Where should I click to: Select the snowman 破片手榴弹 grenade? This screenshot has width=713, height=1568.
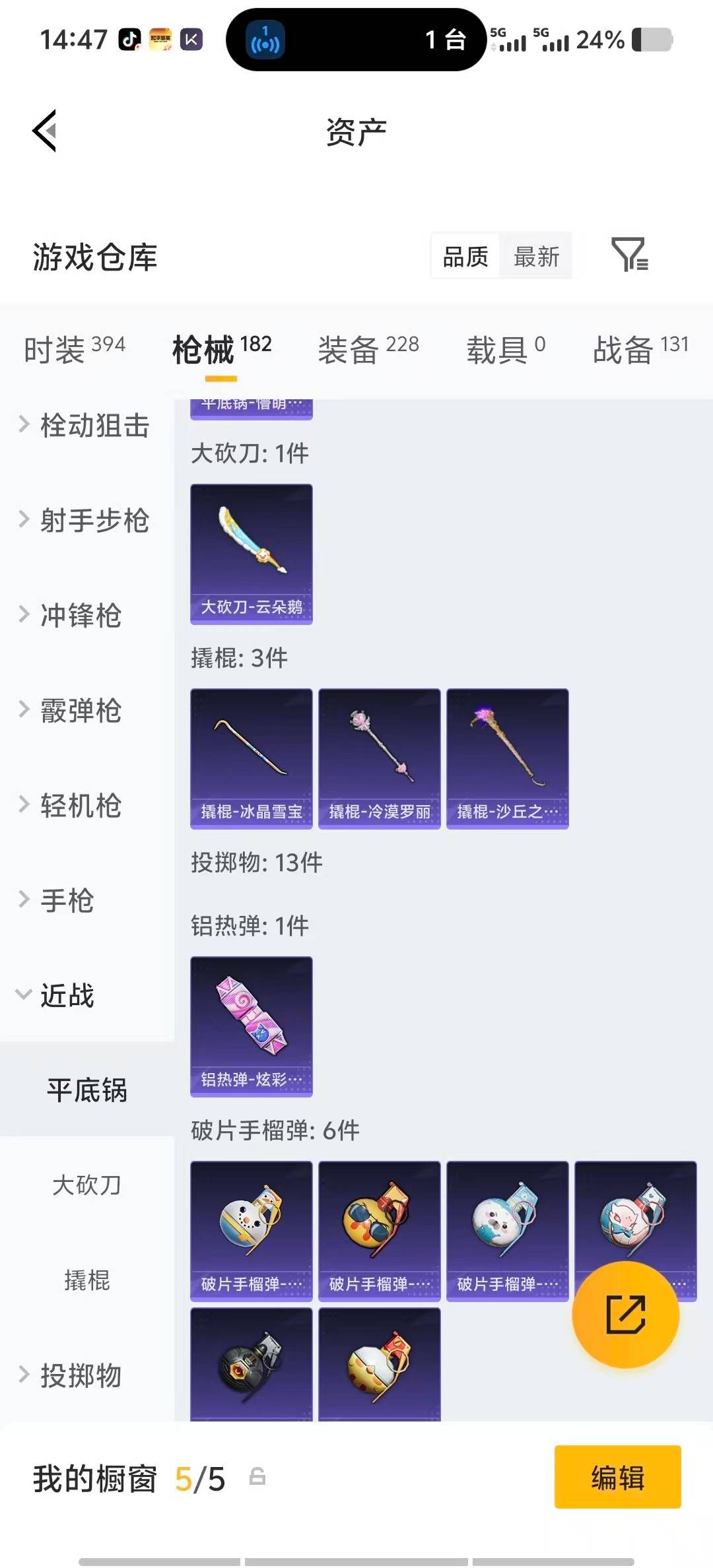251,1231
